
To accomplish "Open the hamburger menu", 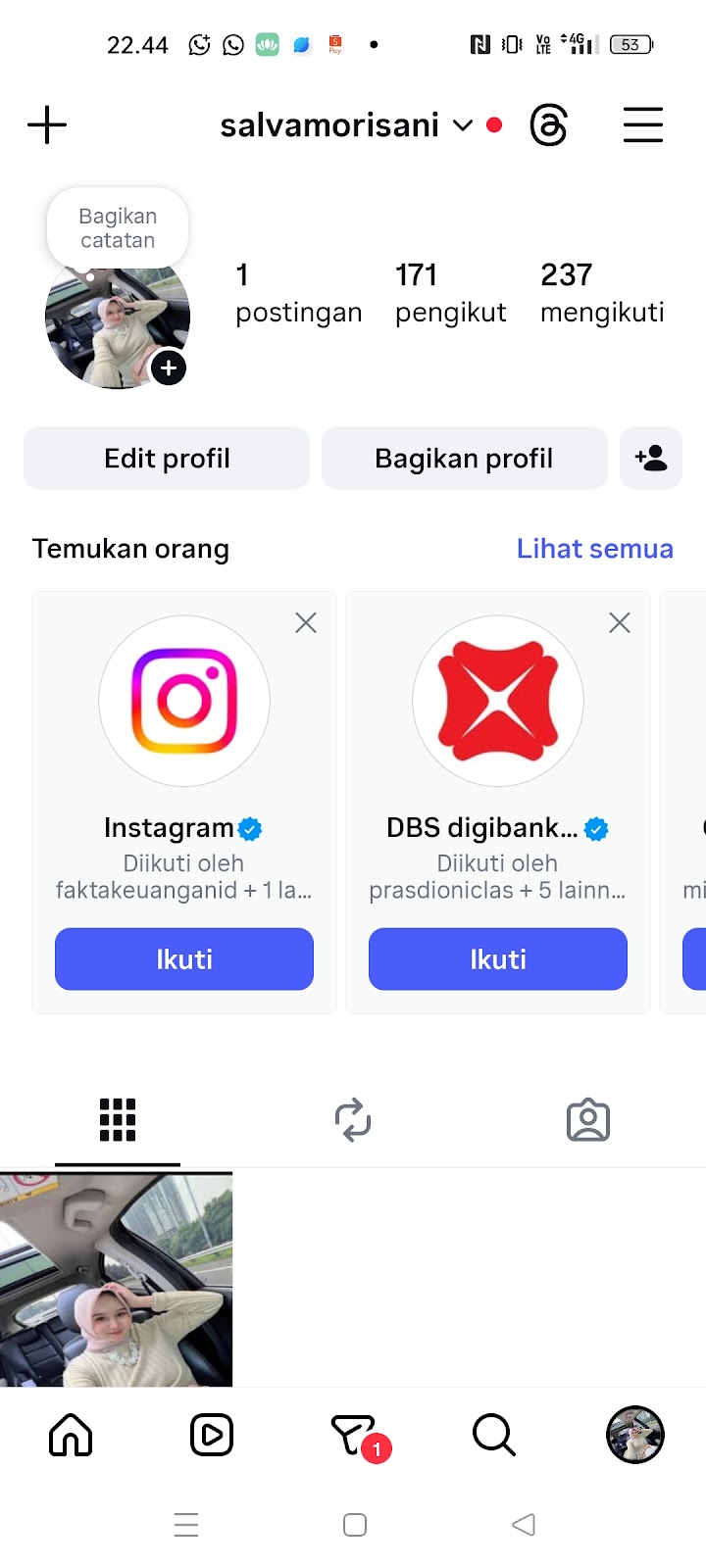I will (643, 125).
